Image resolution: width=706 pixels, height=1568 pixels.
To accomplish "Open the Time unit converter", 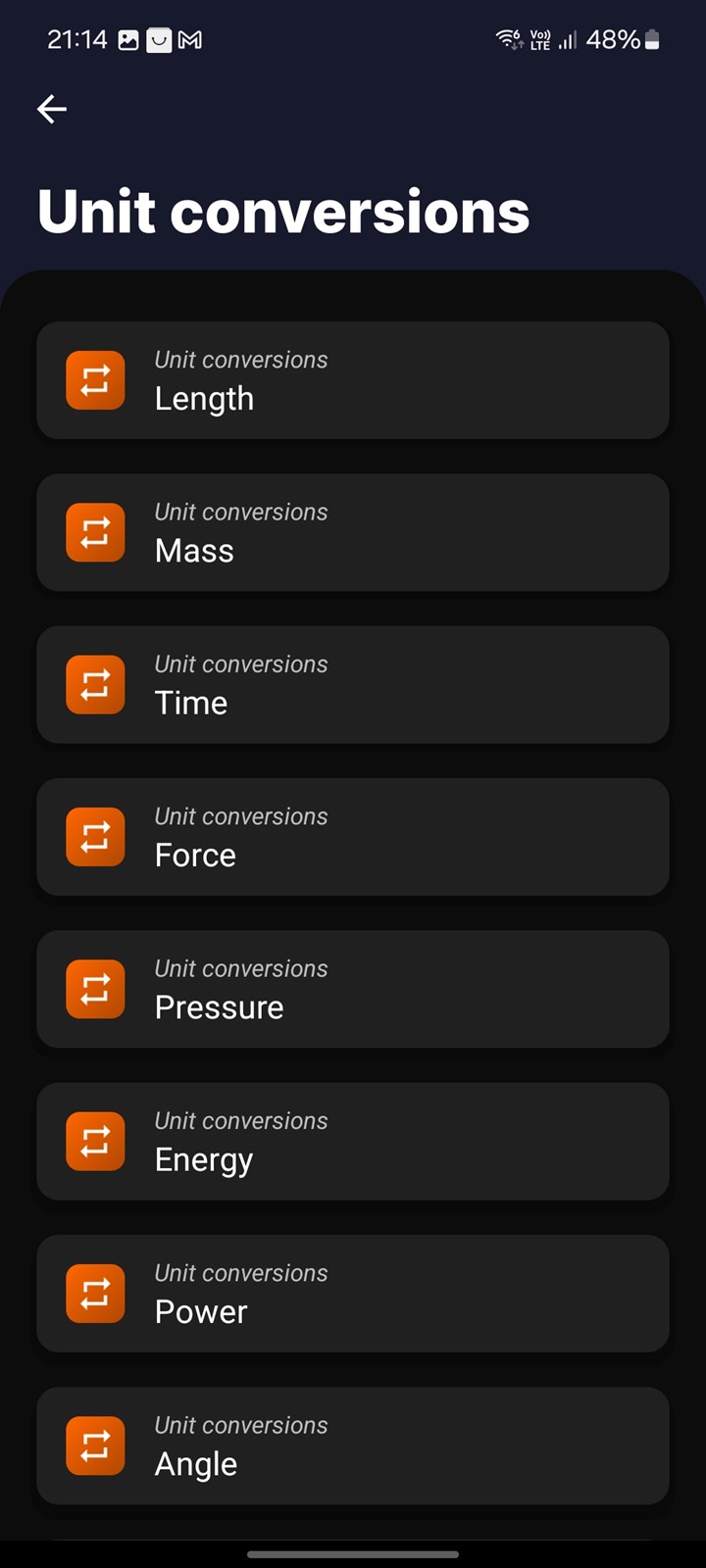I will tap(353, 684).
